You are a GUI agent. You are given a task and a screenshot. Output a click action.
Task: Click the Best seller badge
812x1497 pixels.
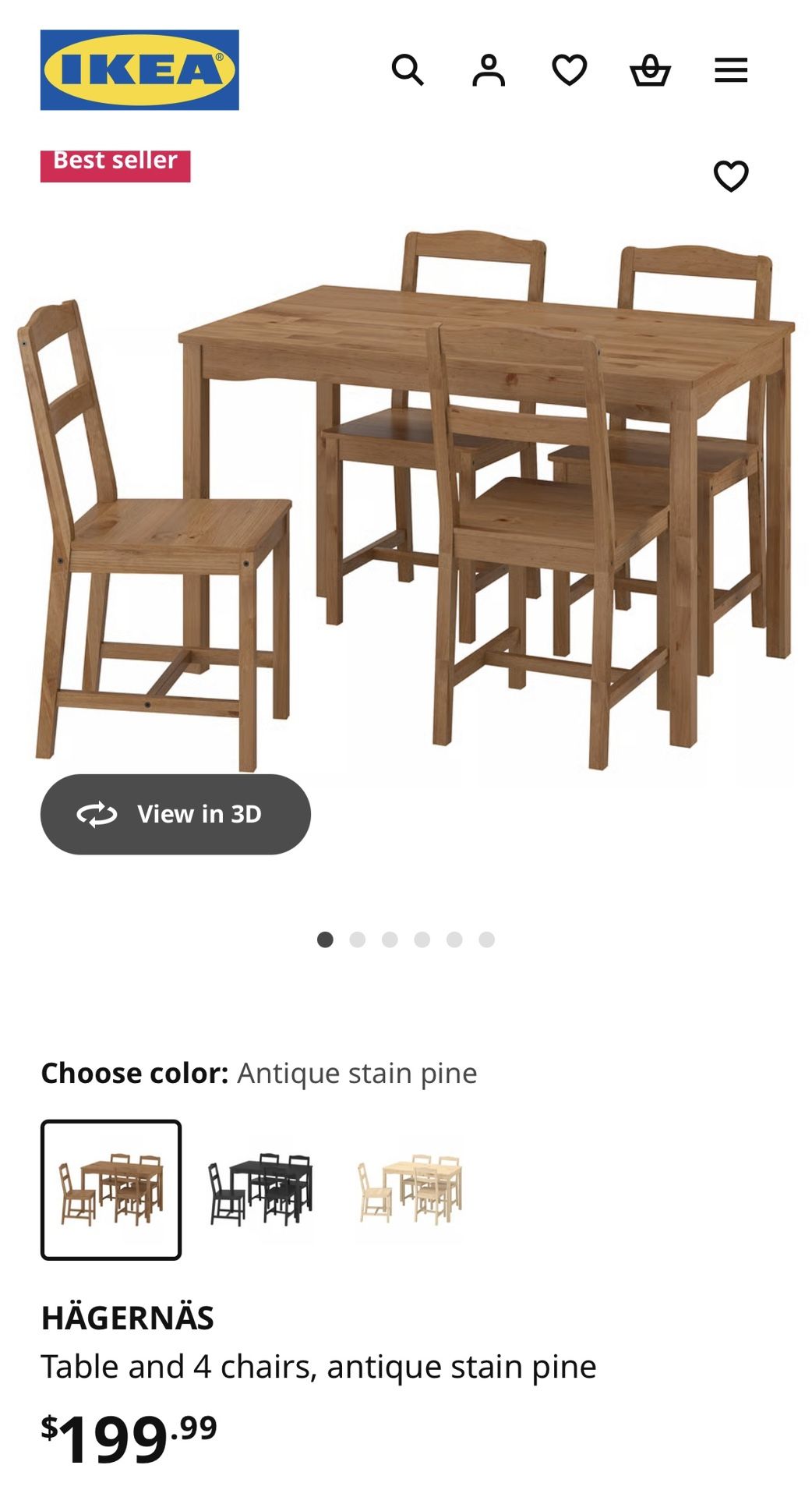pyautogui.click(x=116, y=161)
